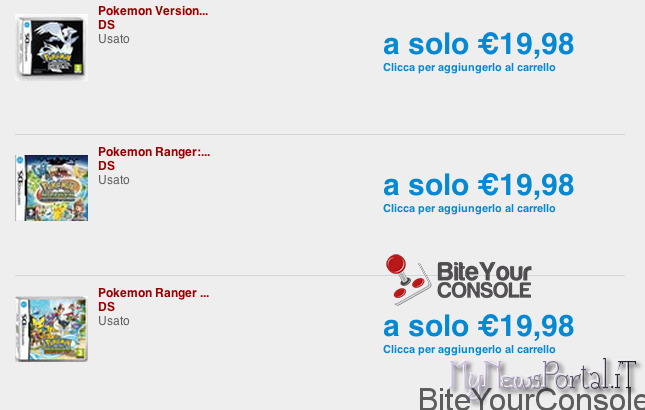Open the Pokemon Ranger:... cover image
Screen dimensions: 645x410
[x=52, y=188]
